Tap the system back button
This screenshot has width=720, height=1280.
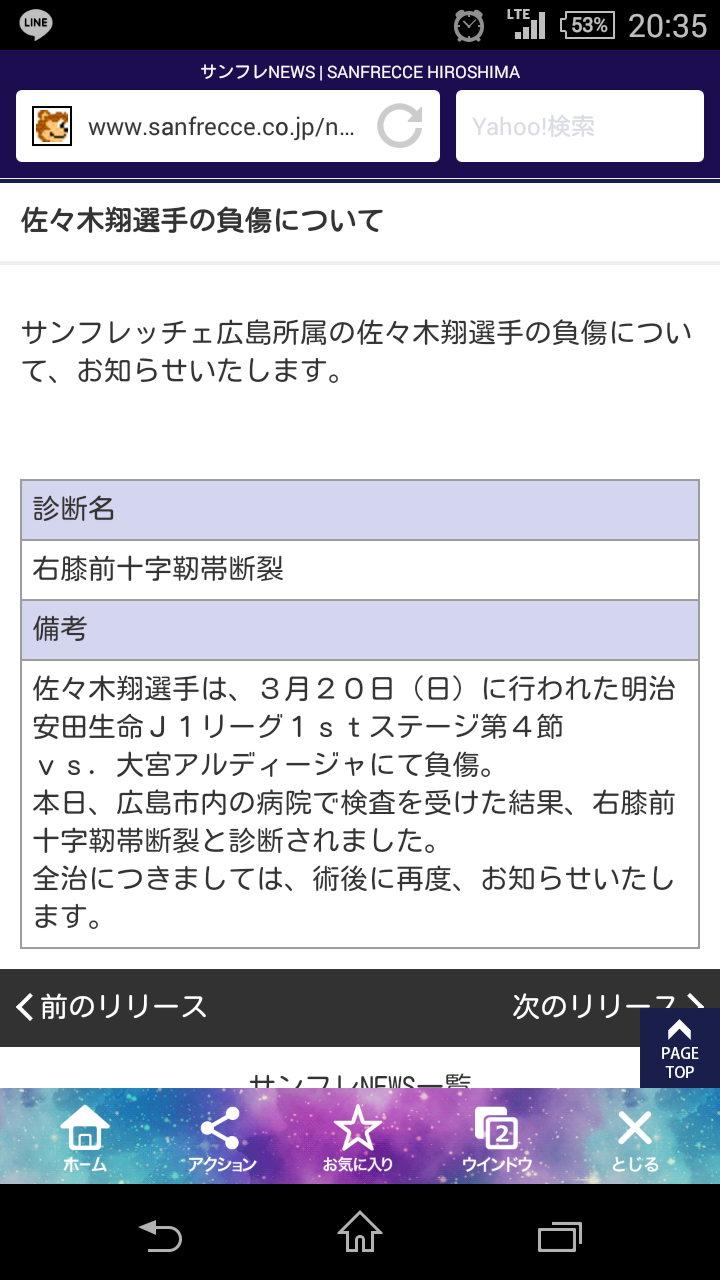click(160, 1234)
